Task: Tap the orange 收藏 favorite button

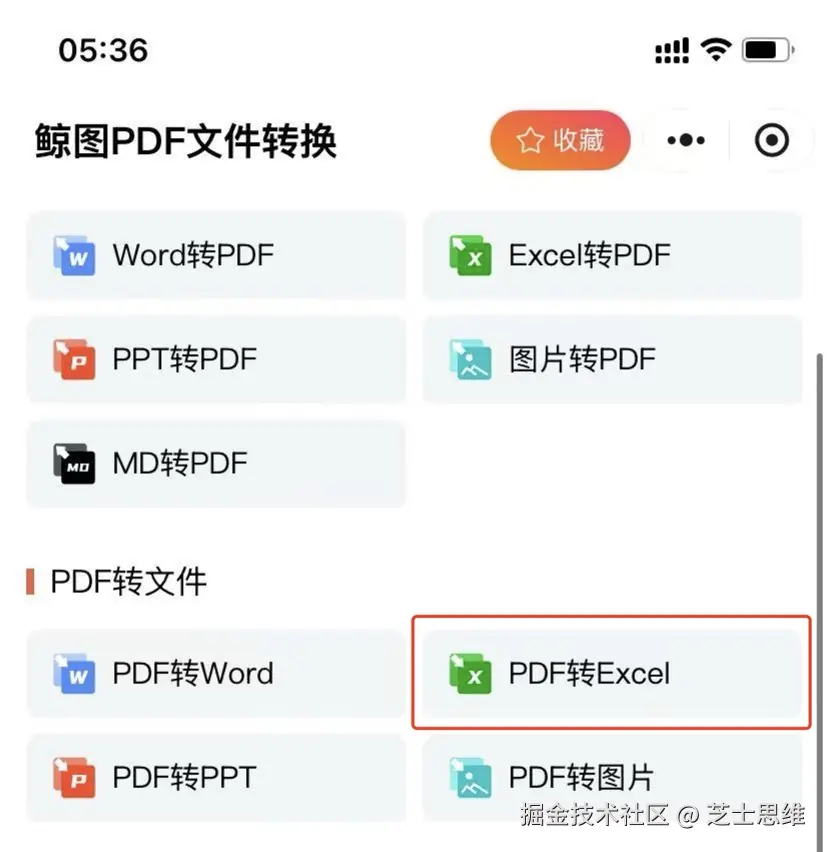Action: pyautogui.click(x=560, y=140)
